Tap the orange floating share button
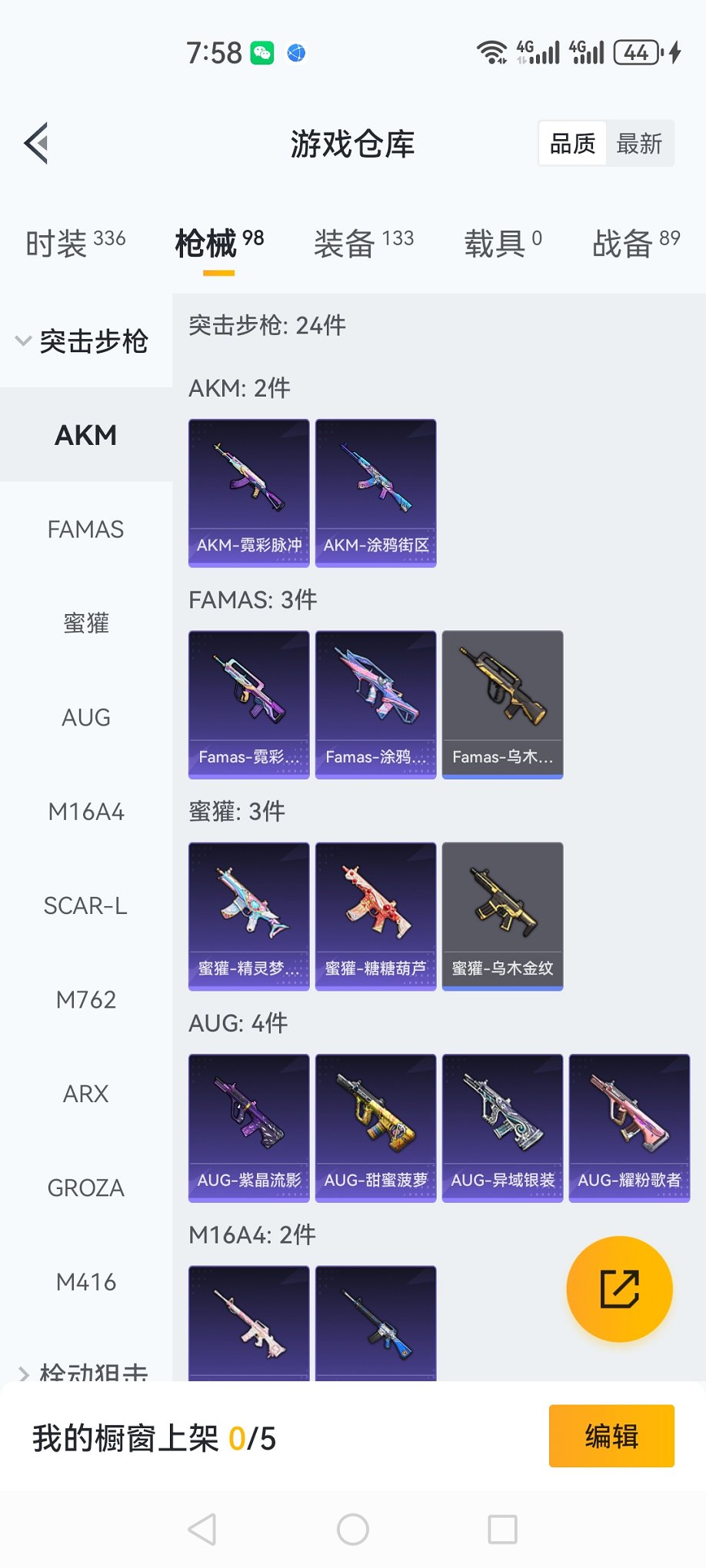 click(619, 1289)
